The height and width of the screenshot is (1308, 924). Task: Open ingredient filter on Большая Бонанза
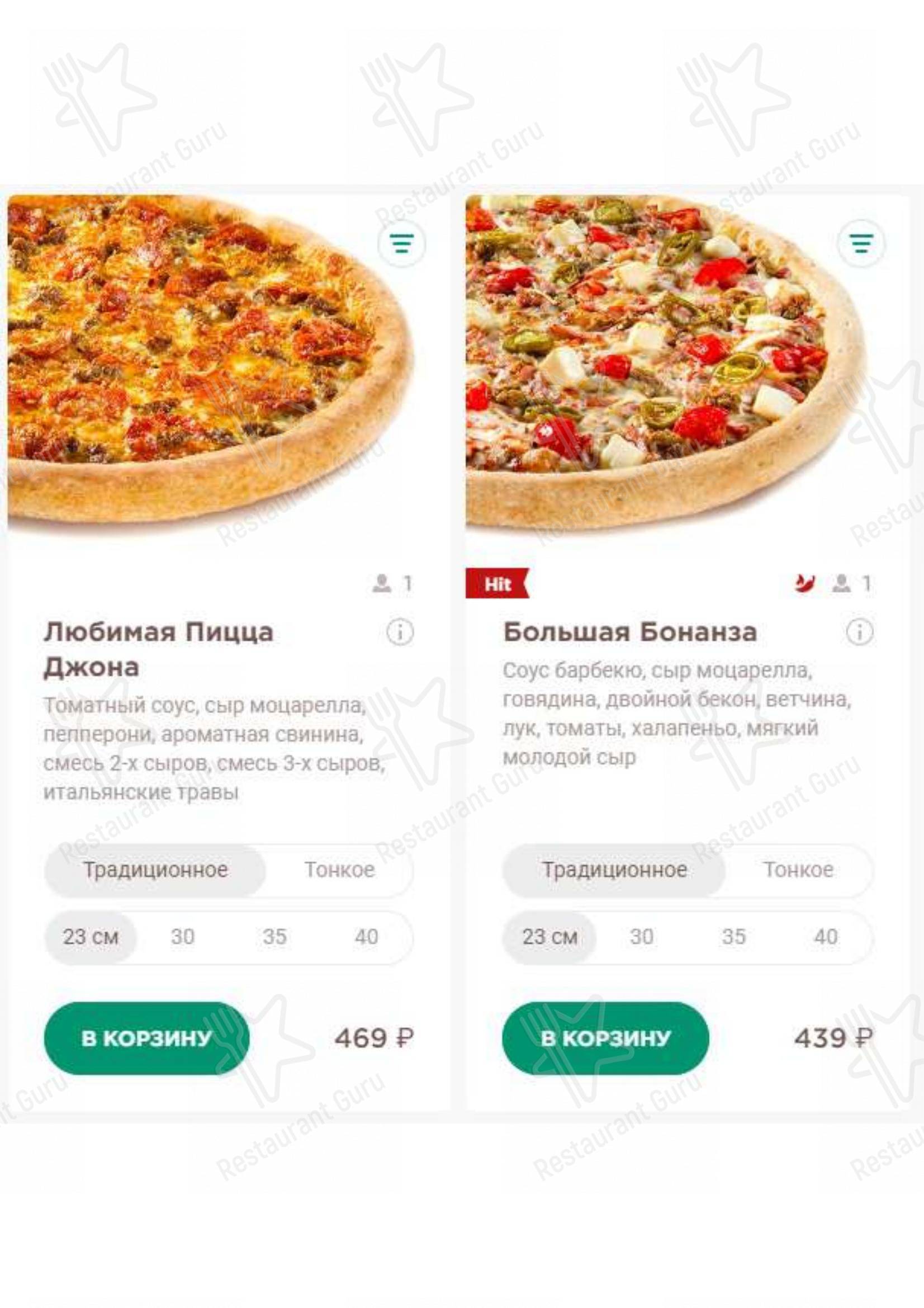pyautogui.click(x=861, y=243)
